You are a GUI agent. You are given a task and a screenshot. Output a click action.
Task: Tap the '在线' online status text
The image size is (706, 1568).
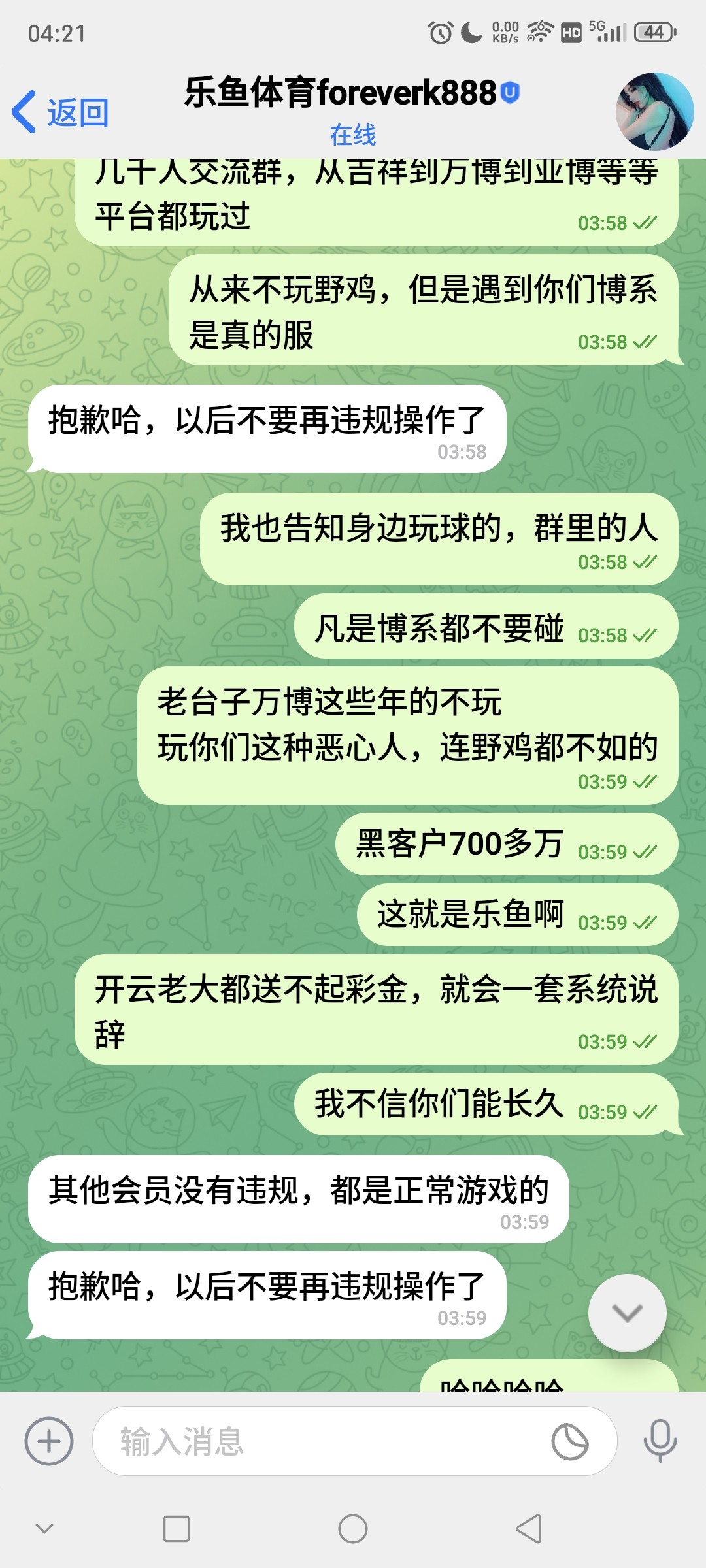(x=352, y=135)
